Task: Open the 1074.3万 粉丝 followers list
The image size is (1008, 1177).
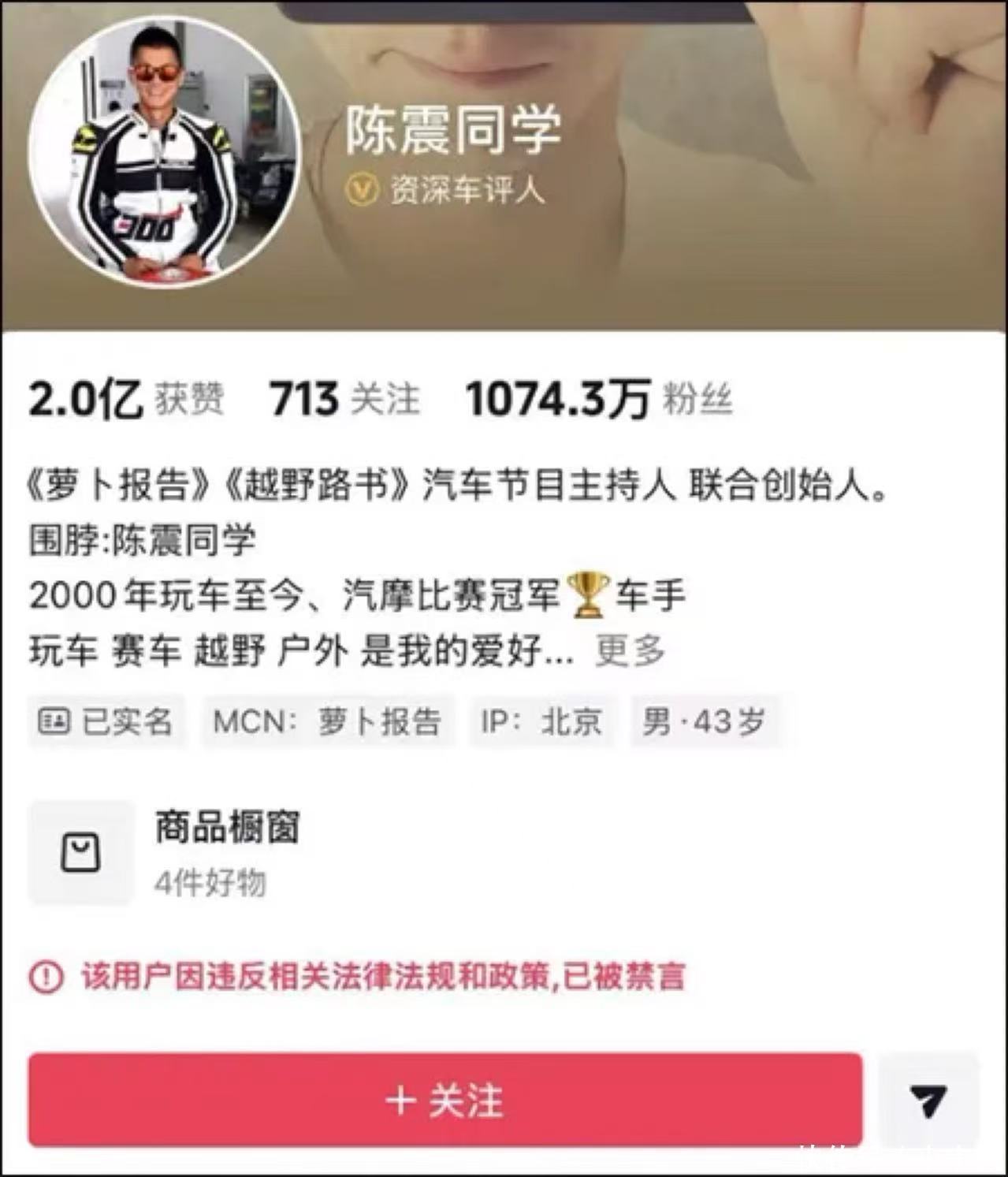Action: click(x=599, y=399)
